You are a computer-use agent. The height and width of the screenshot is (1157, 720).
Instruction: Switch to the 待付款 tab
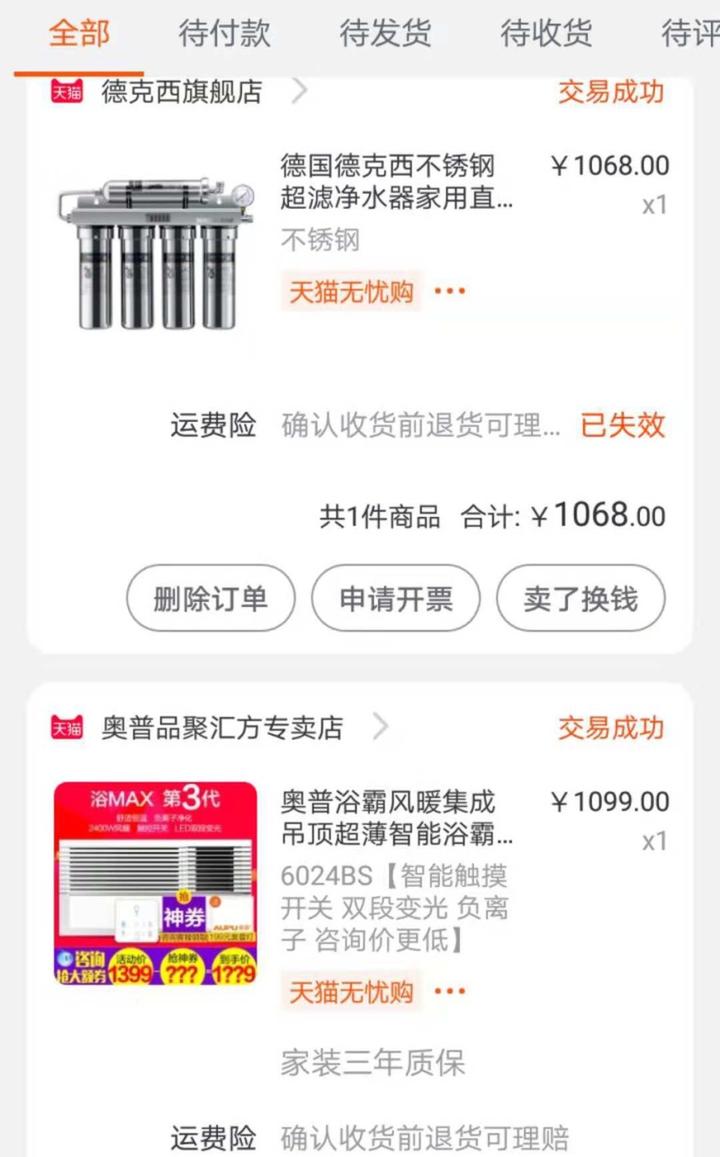[225, 33]
